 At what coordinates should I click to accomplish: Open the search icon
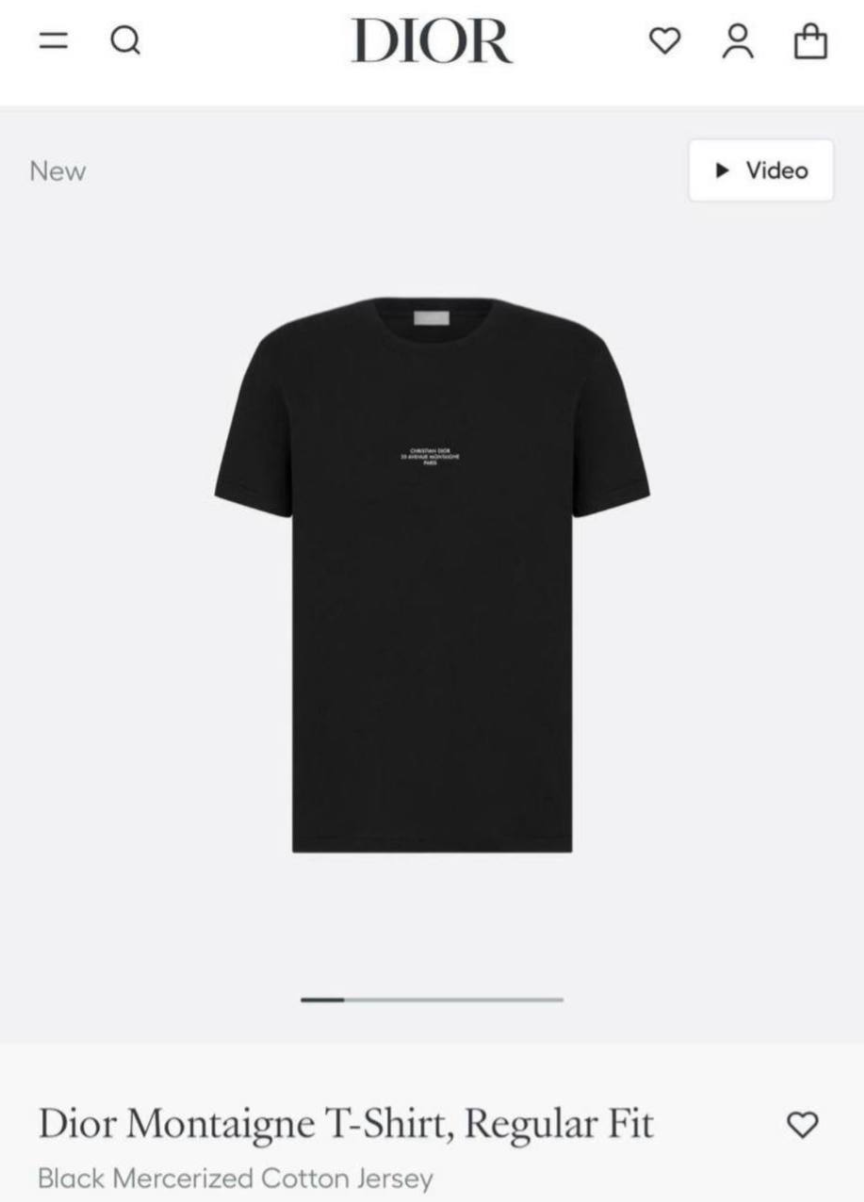coord(125,42)
